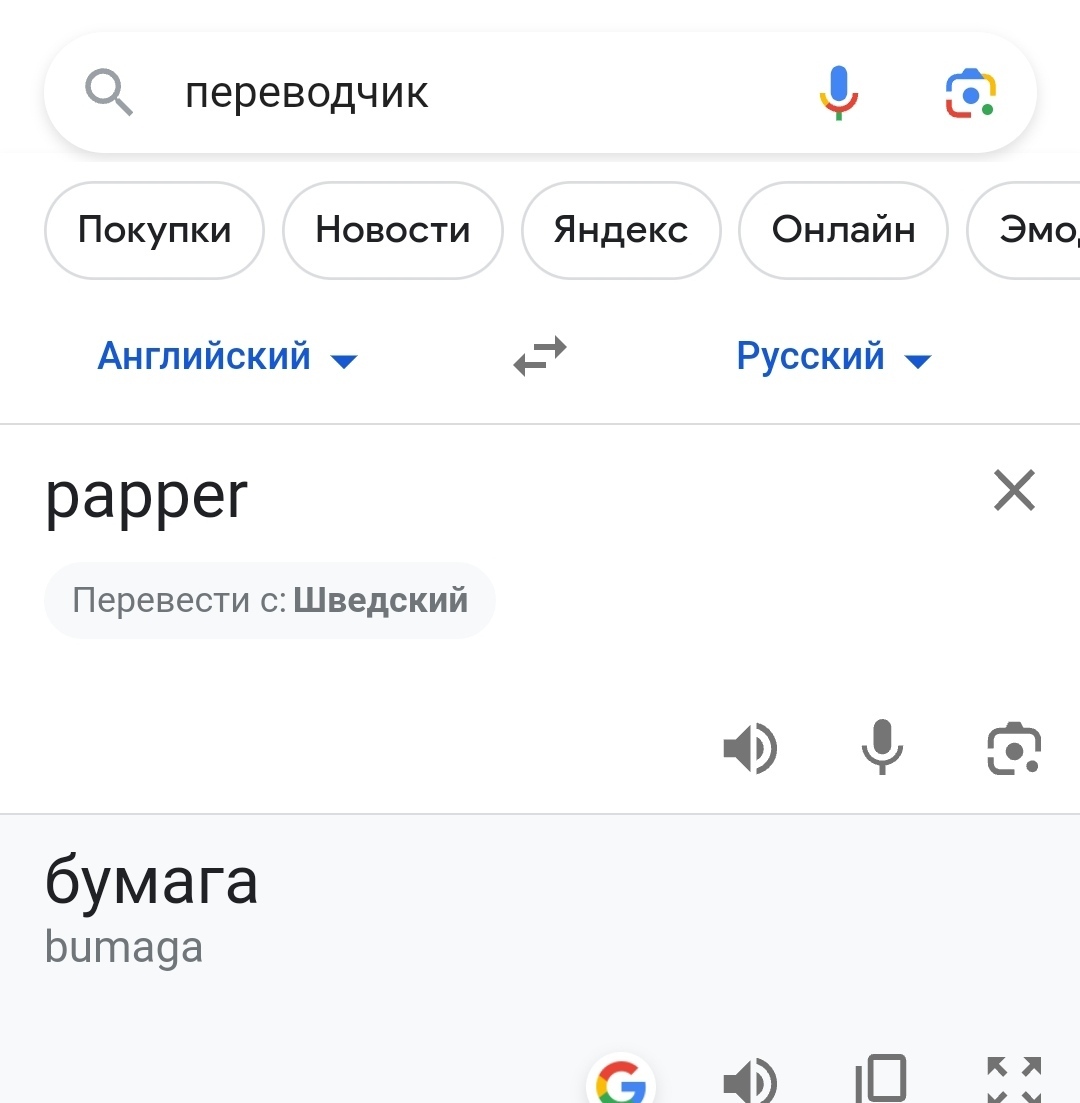Clear the entered text papper
The height and width of the screenshot is (1103, 1080).
pyautogui.click(x=1014, y=490)
